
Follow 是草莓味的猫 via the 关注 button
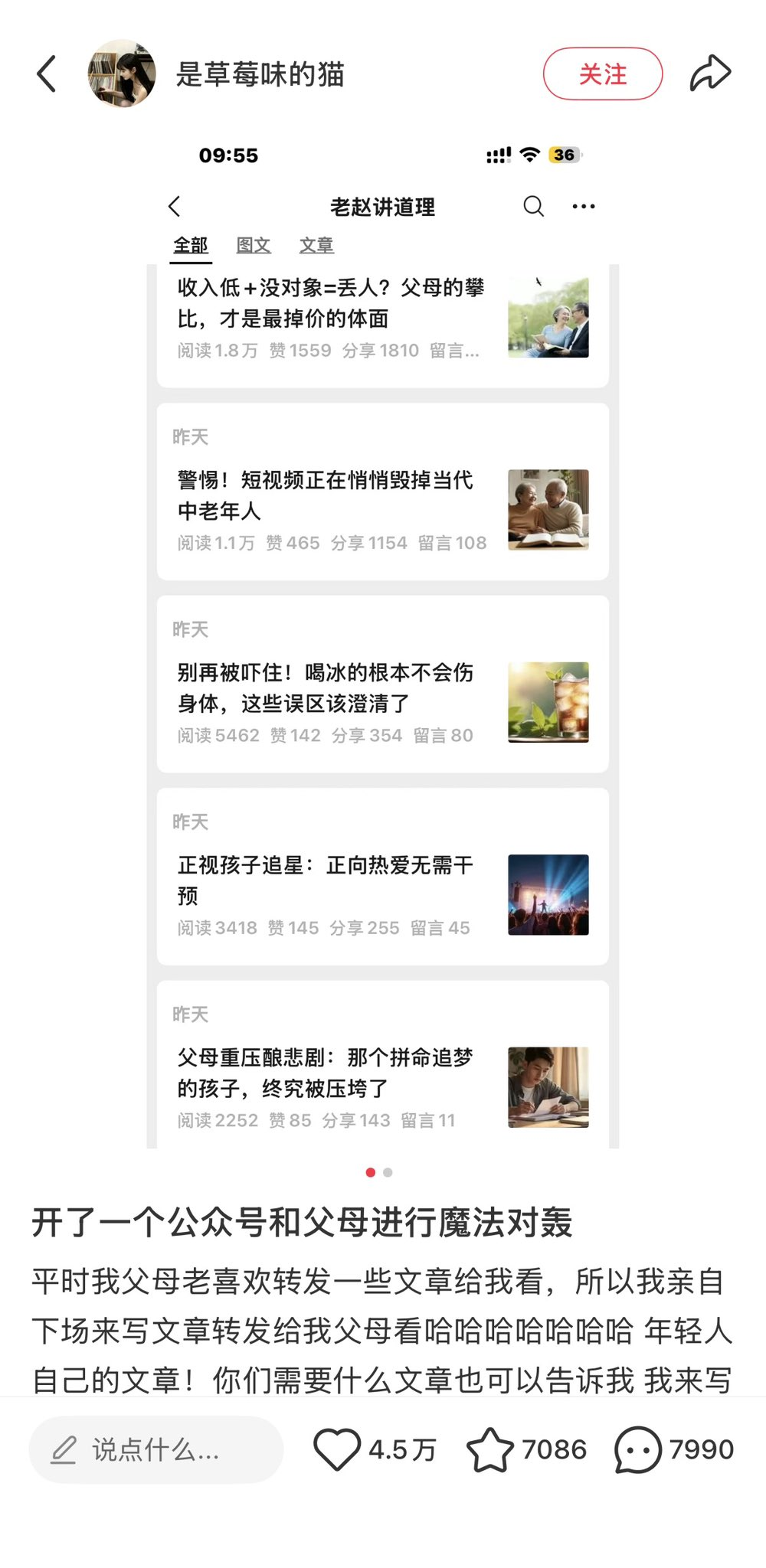point(603,74)
